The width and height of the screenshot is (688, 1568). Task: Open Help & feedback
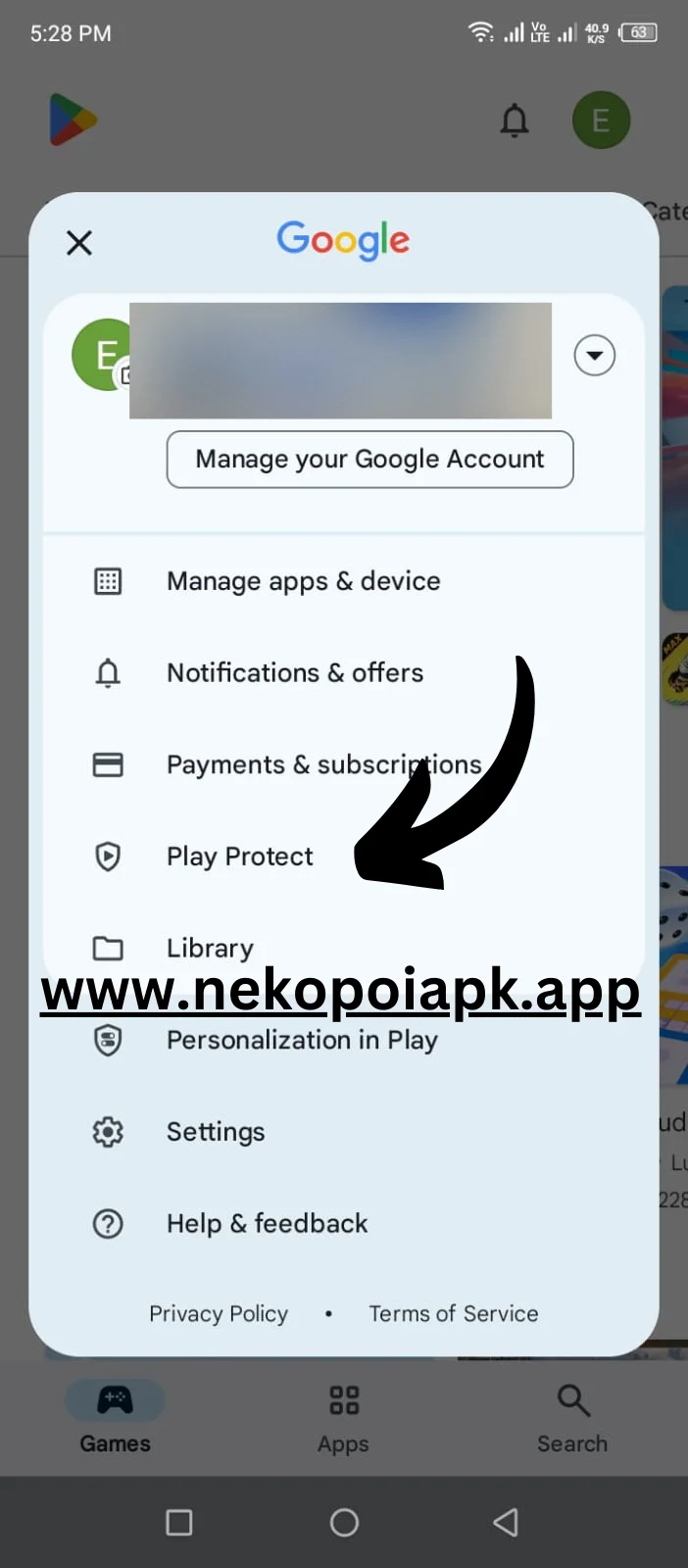pos(267,1224)
